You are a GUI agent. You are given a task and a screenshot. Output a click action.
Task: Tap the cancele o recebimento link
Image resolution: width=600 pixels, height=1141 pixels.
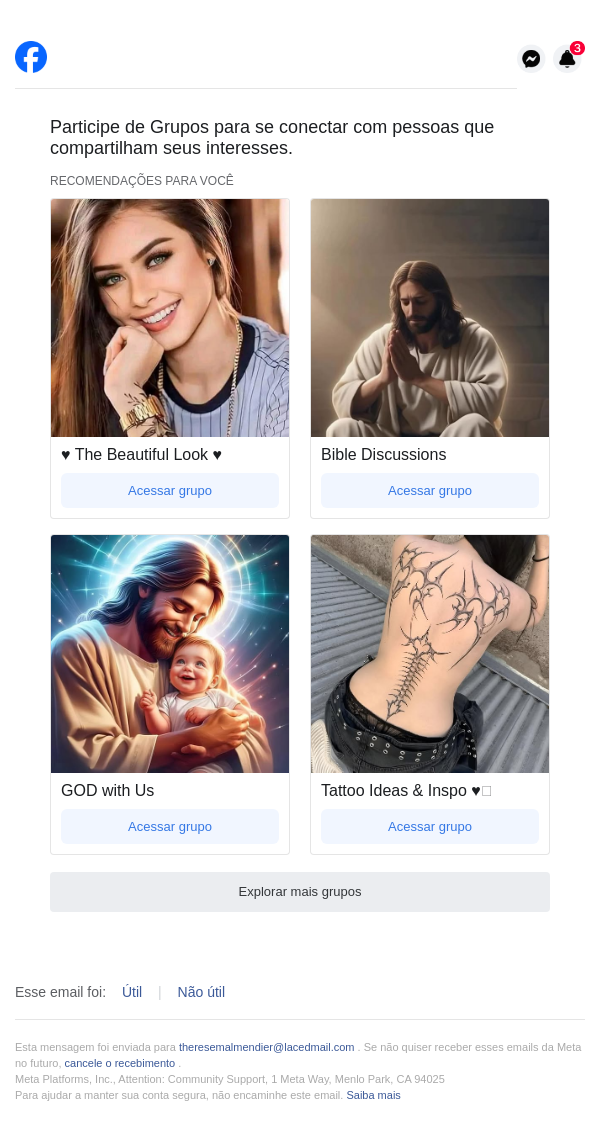[x=120, y=1063]
